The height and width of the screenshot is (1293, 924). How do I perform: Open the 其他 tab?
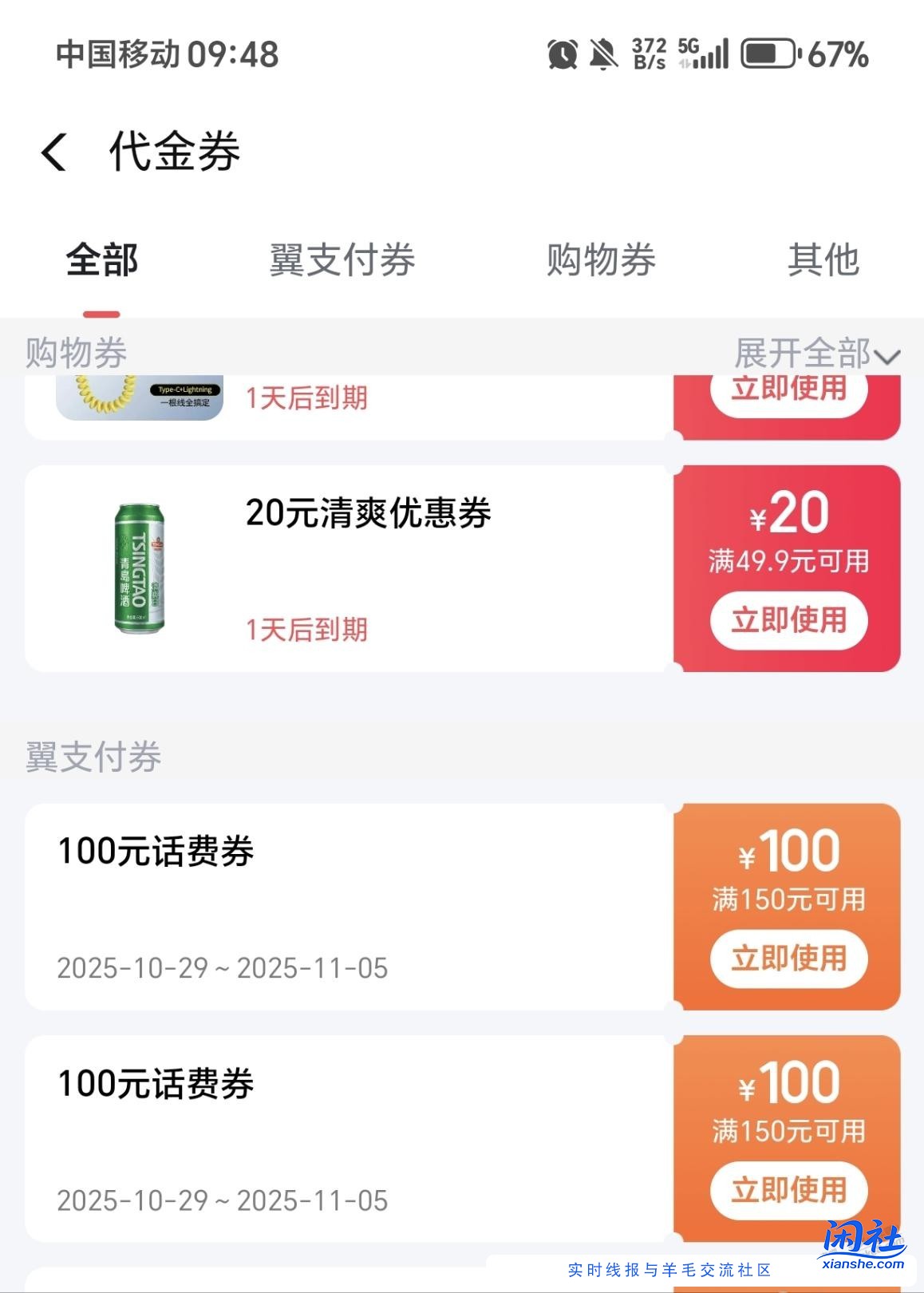824,258
